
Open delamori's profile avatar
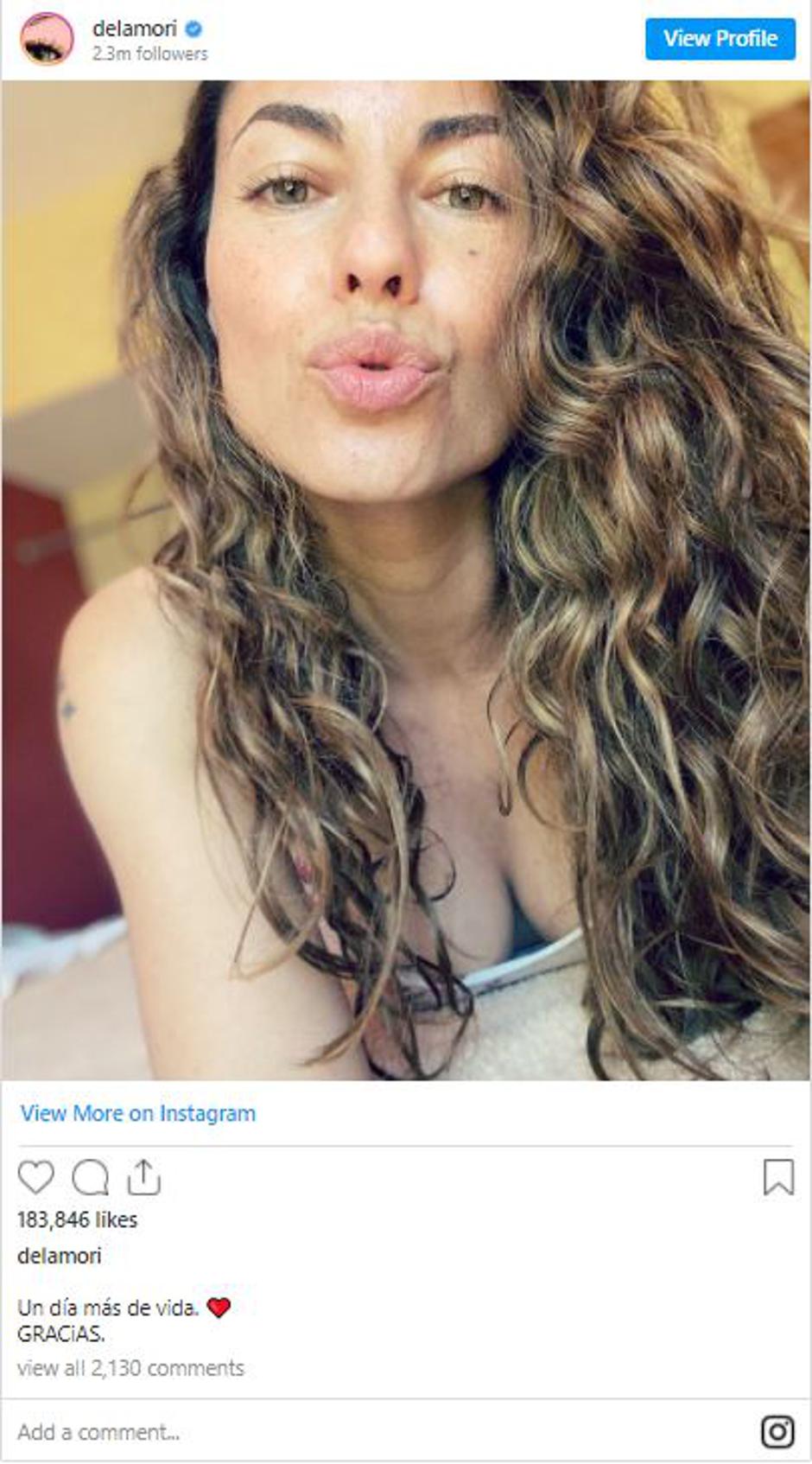coord(47,39)
